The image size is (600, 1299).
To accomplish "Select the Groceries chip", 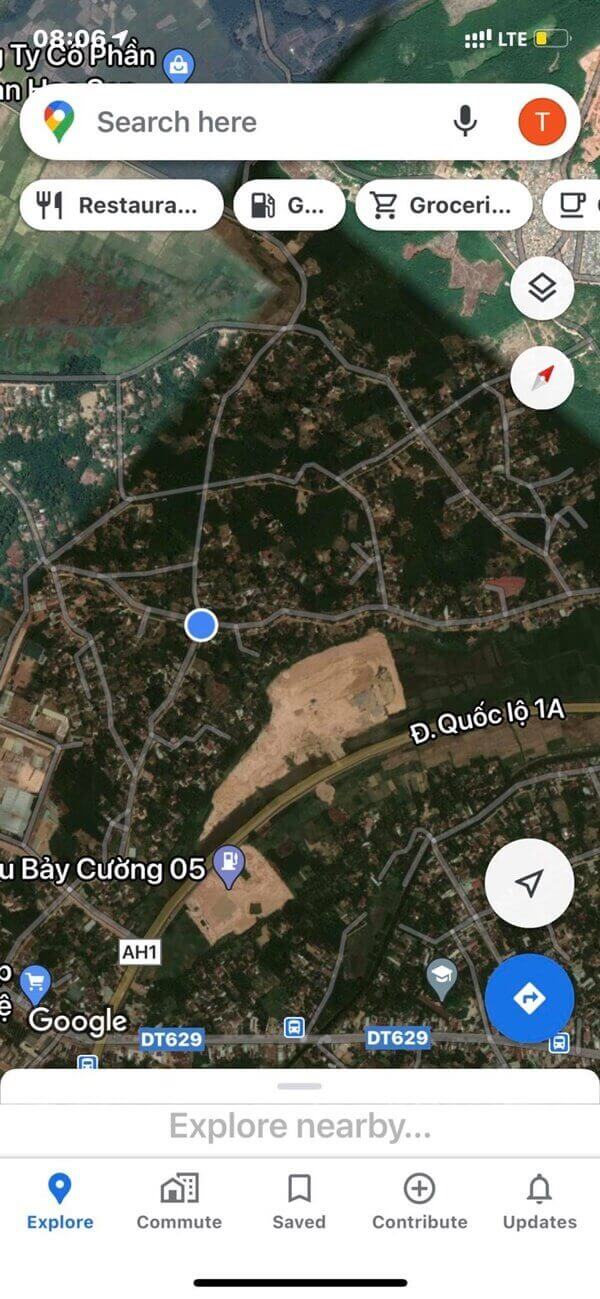I will point(443,206).
